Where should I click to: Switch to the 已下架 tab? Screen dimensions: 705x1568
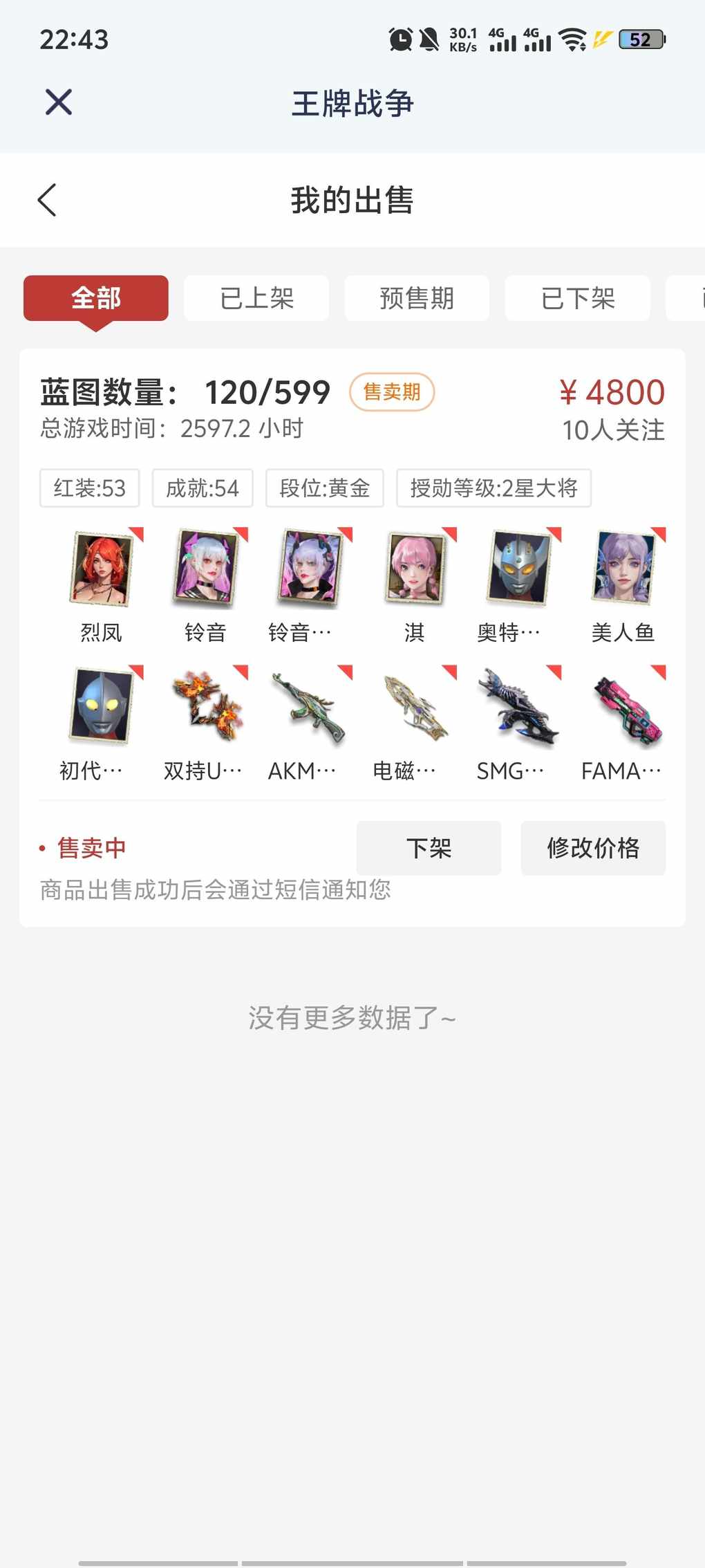click(x=577, y=298)
